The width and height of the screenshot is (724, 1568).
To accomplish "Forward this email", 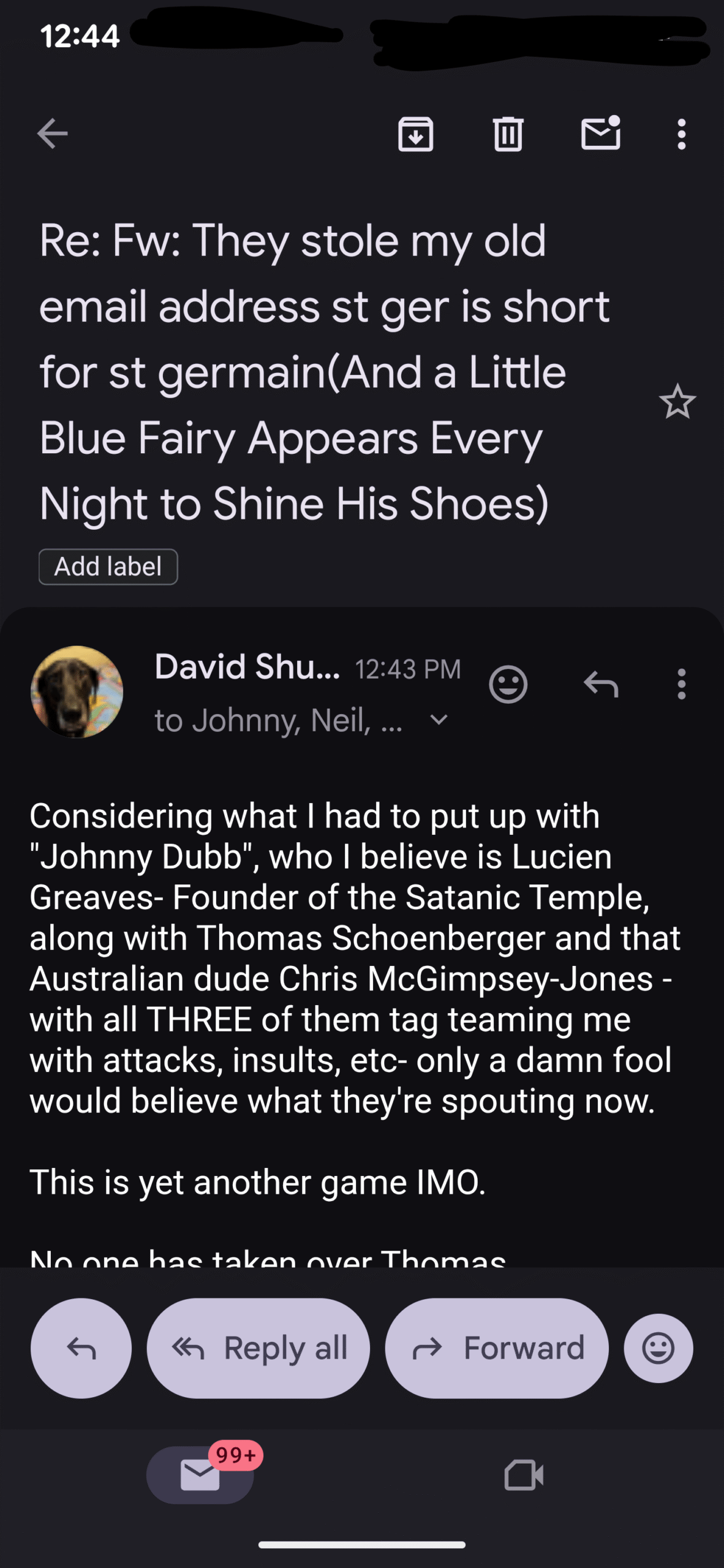I will tap(497, 1348).
